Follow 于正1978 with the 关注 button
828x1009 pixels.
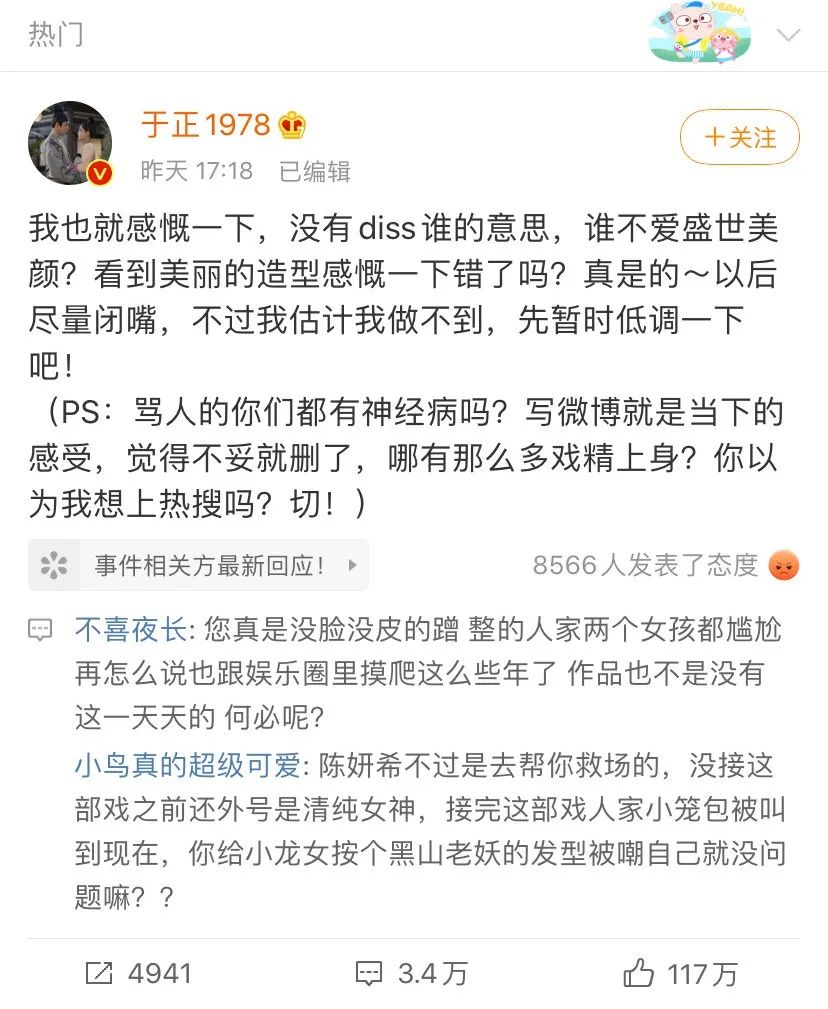(739, 137)
